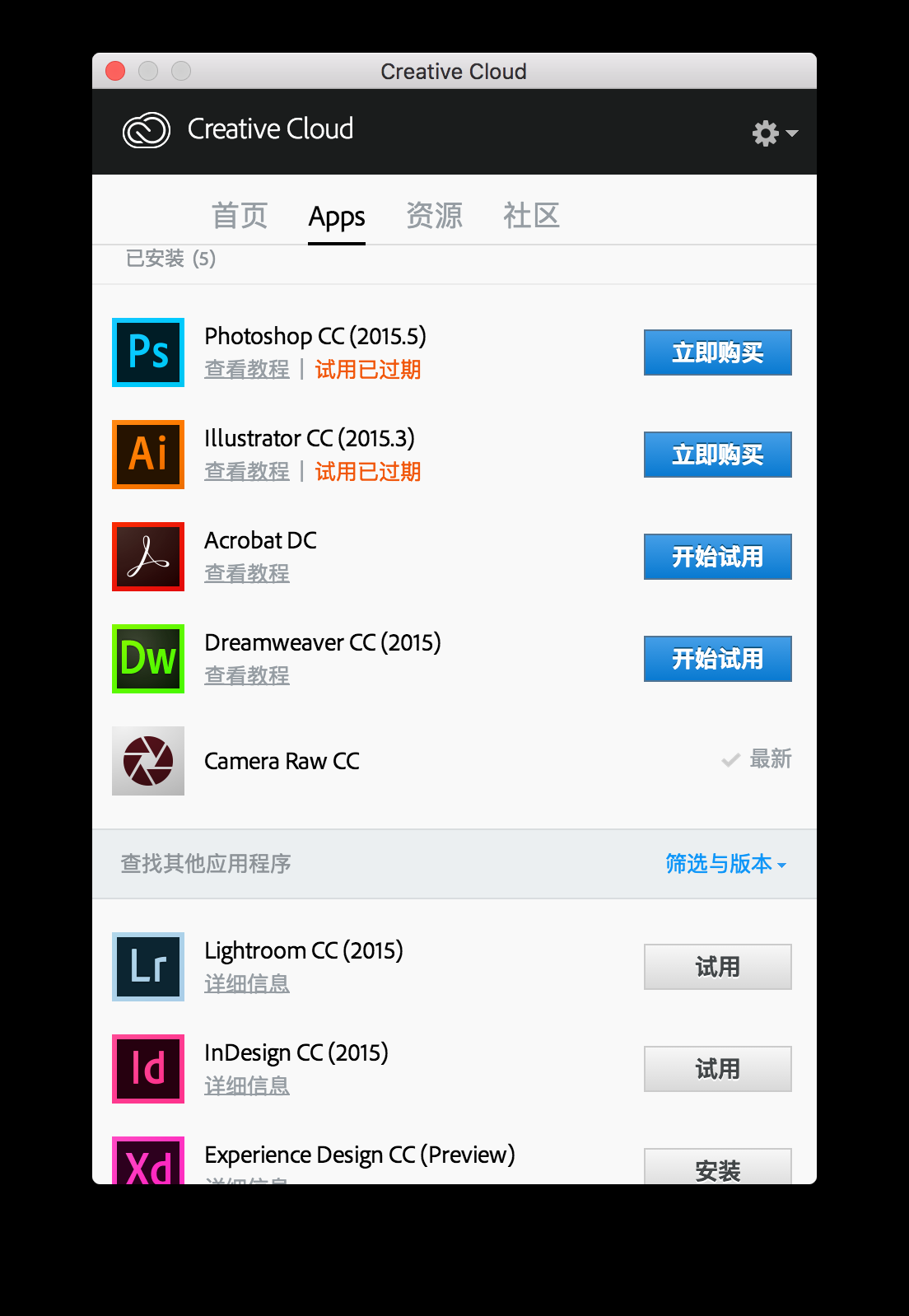
Task: Open Lightroom CC 详细信息 link
Action: (x=247, y=984)
